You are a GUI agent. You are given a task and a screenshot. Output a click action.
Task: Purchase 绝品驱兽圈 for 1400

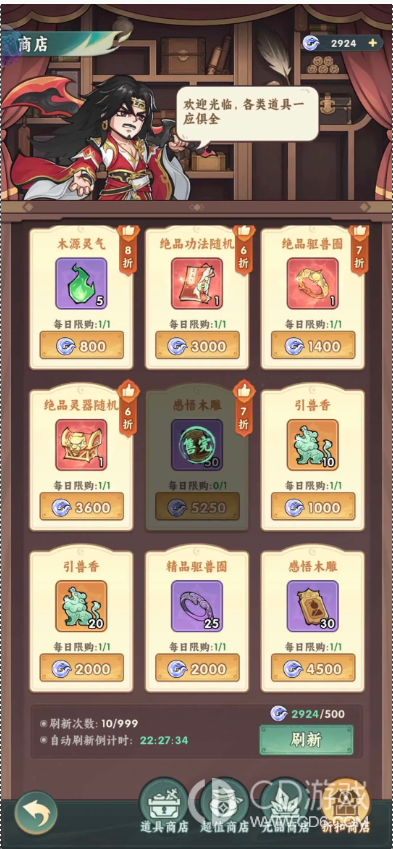click(x=313, y=345)
